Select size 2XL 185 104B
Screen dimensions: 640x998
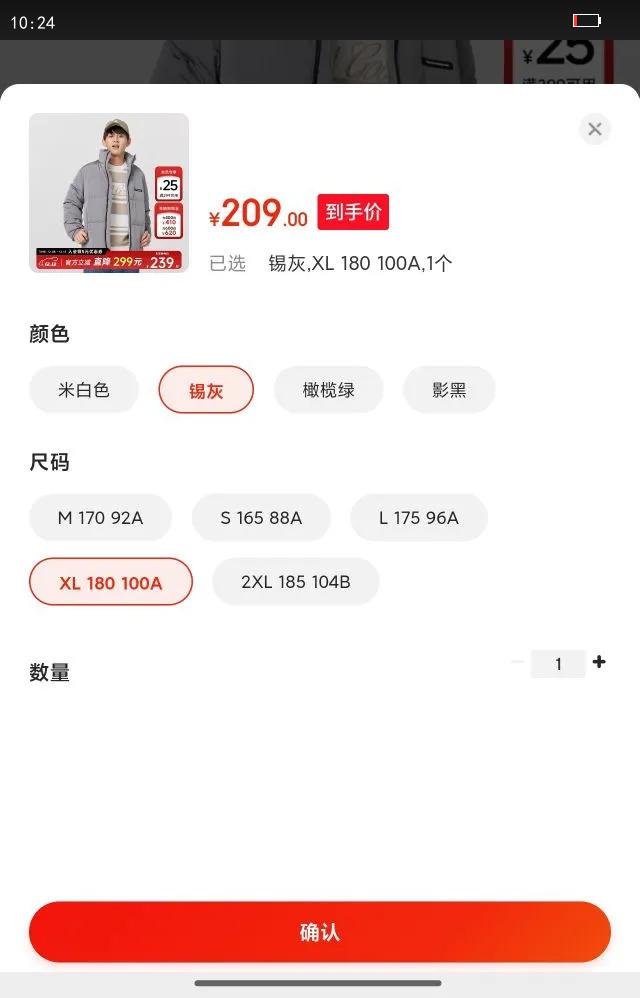296,582
